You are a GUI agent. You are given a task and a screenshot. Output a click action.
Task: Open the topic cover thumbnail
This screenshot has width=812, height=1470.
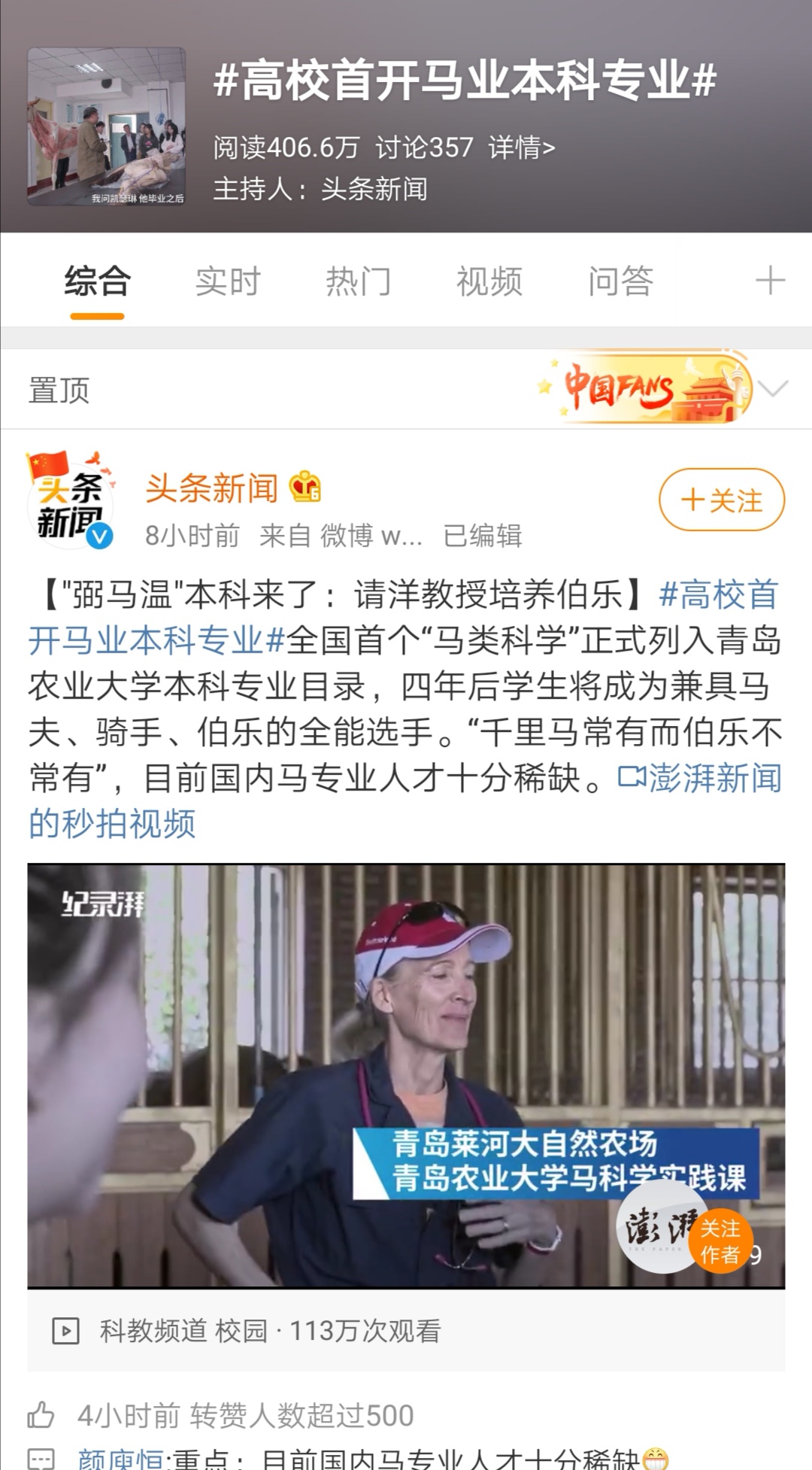pyautogui.click(x=107, y=126)
